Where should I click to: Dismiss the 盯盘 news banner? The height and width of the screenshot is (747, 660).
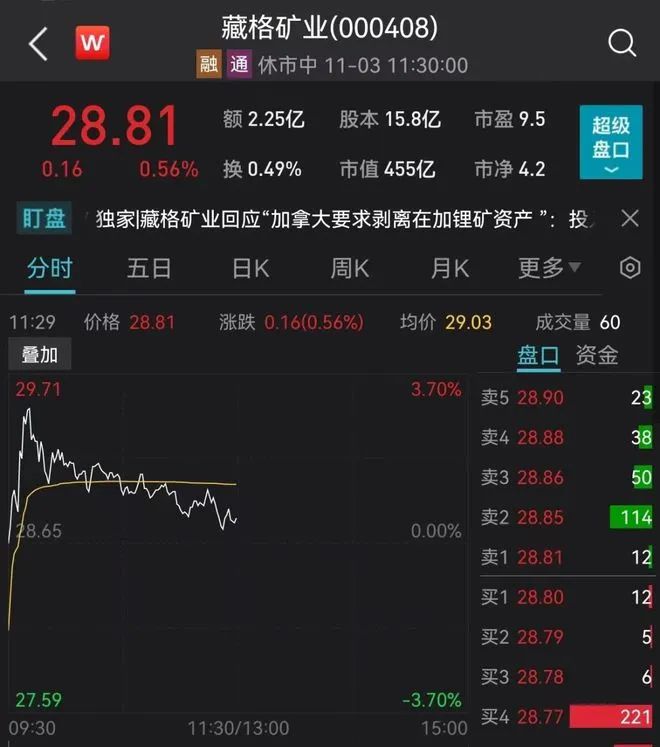click(630, 218)
